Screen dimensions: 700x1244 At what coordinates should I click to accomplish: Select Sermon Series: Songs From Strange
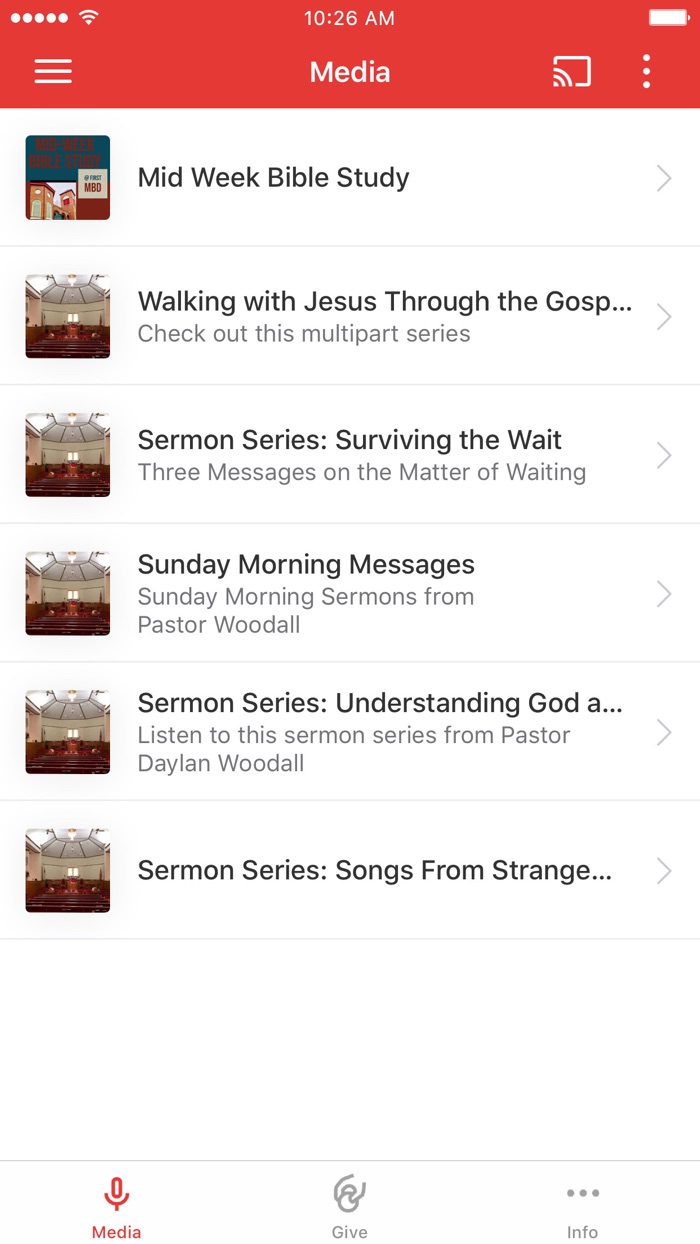[350, 870]
